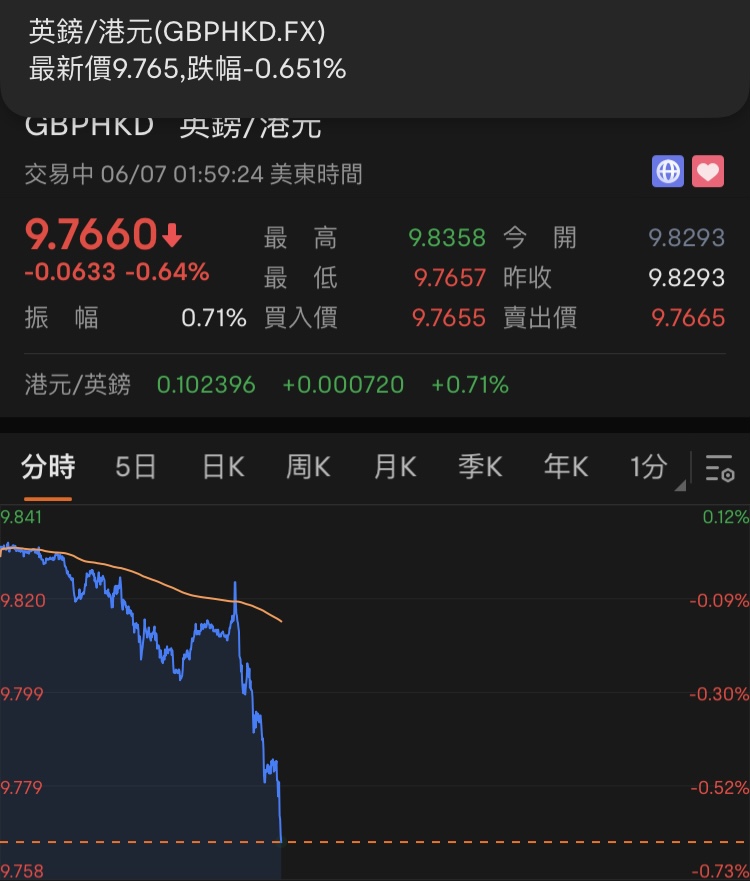Show the 季K chart

[480, 466]
